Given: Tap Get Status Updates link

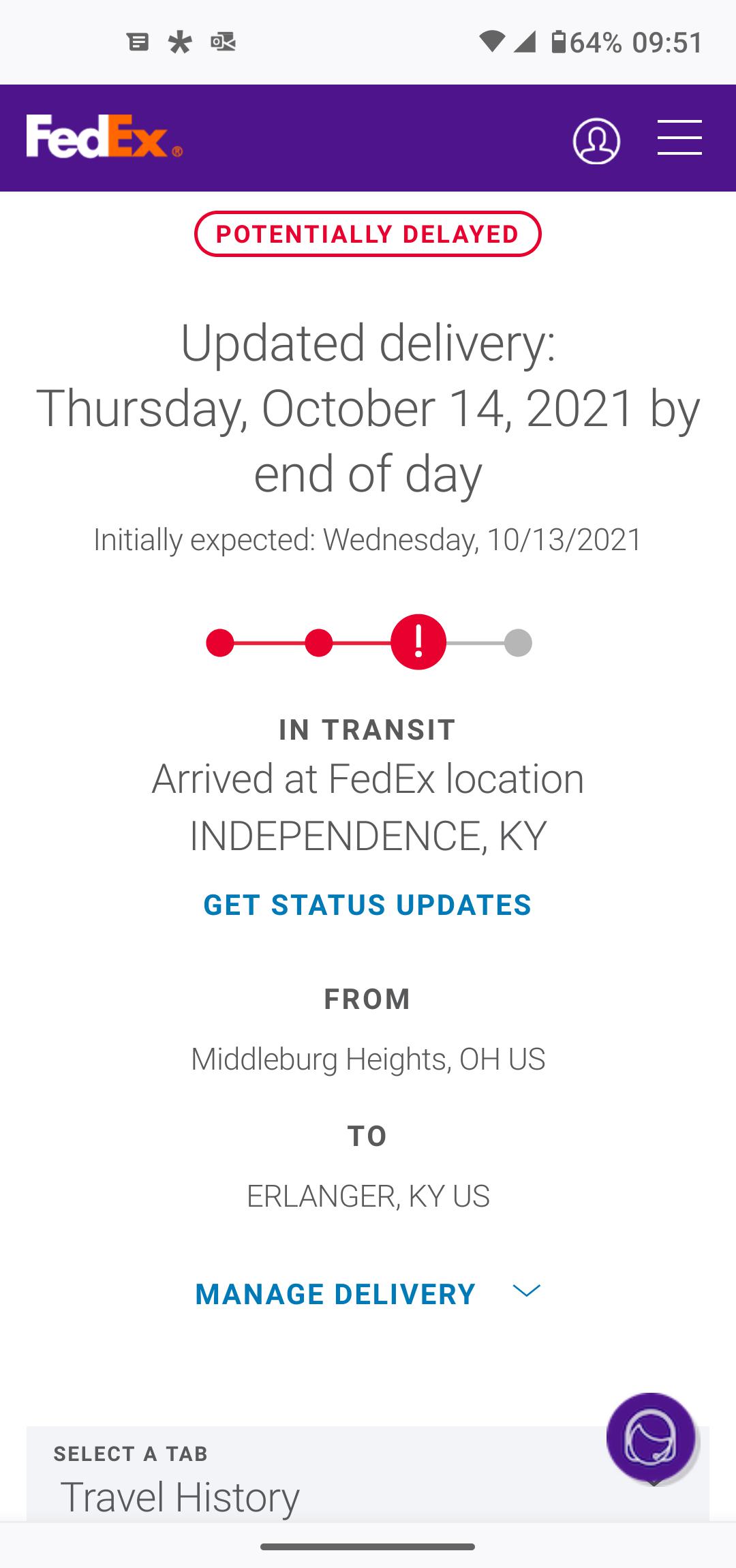Looking at the screenshot, I should tap(367, 905).
